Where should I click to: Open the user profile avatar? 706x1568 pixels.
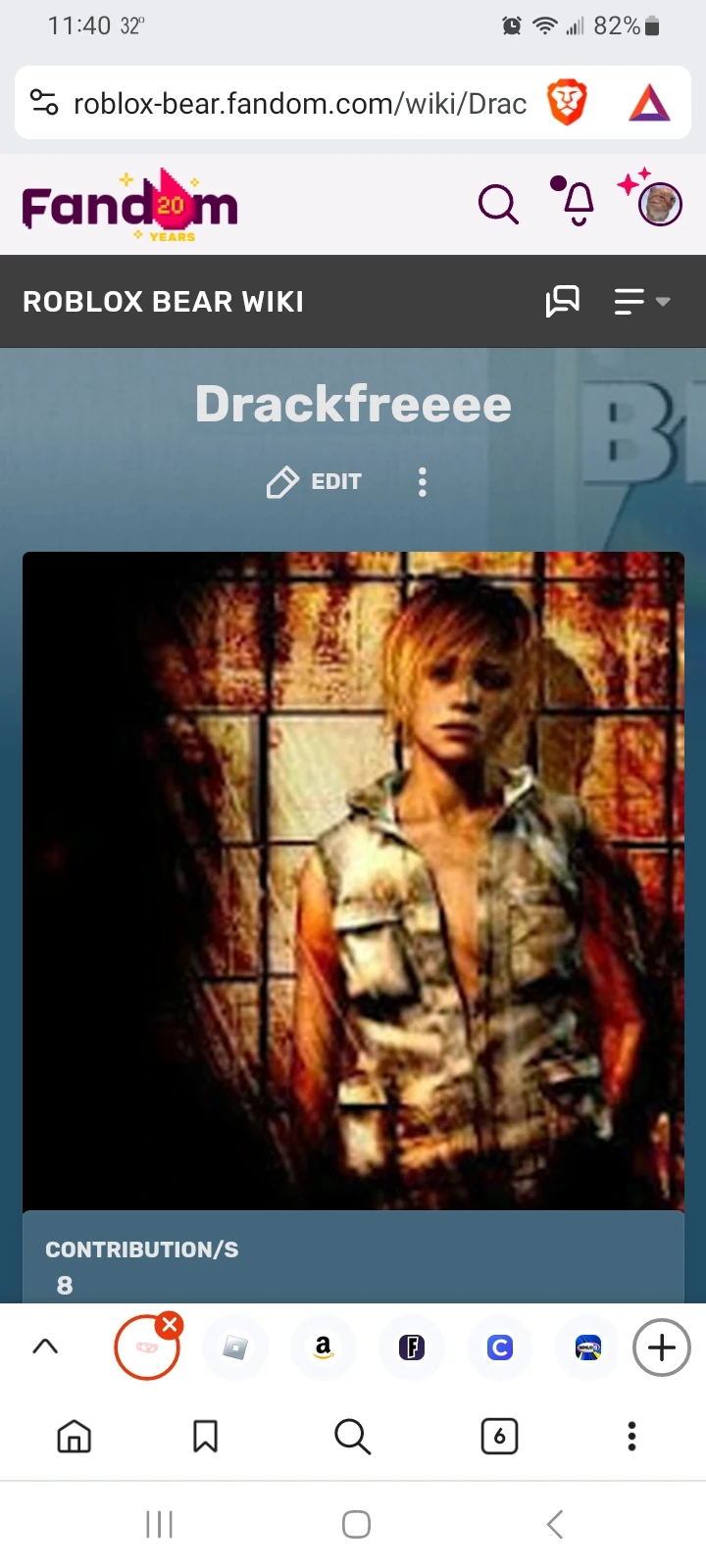(660, 205)
